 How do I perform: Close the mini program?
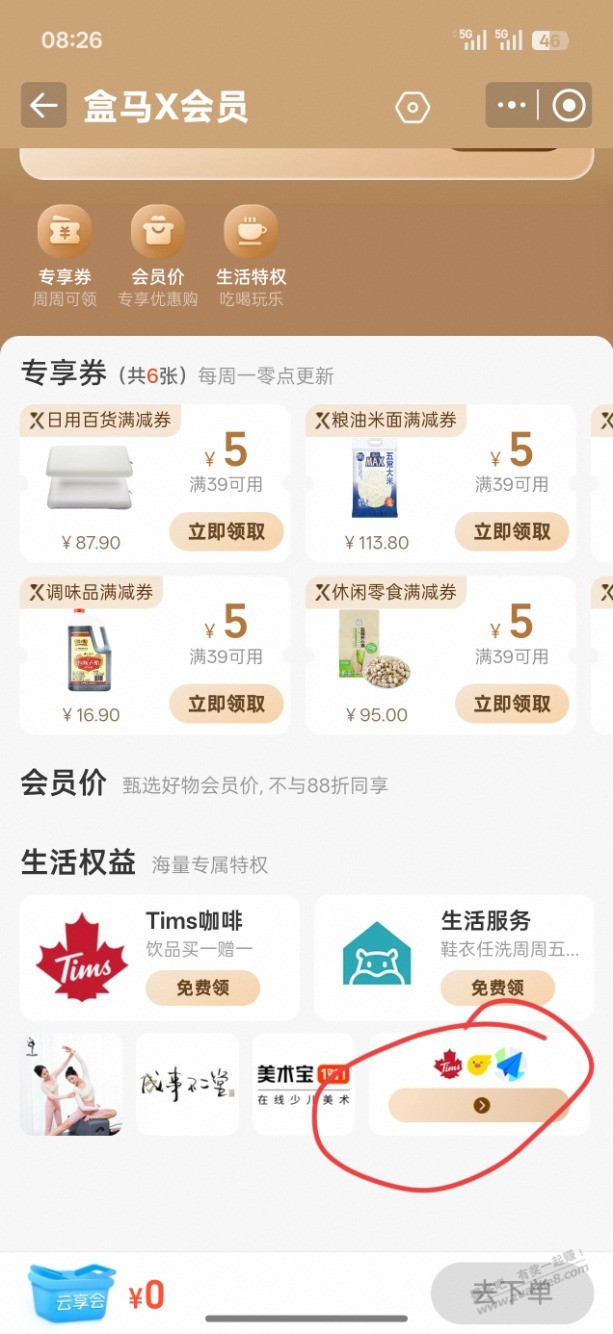pyautogui.click(x=568, y=106)
